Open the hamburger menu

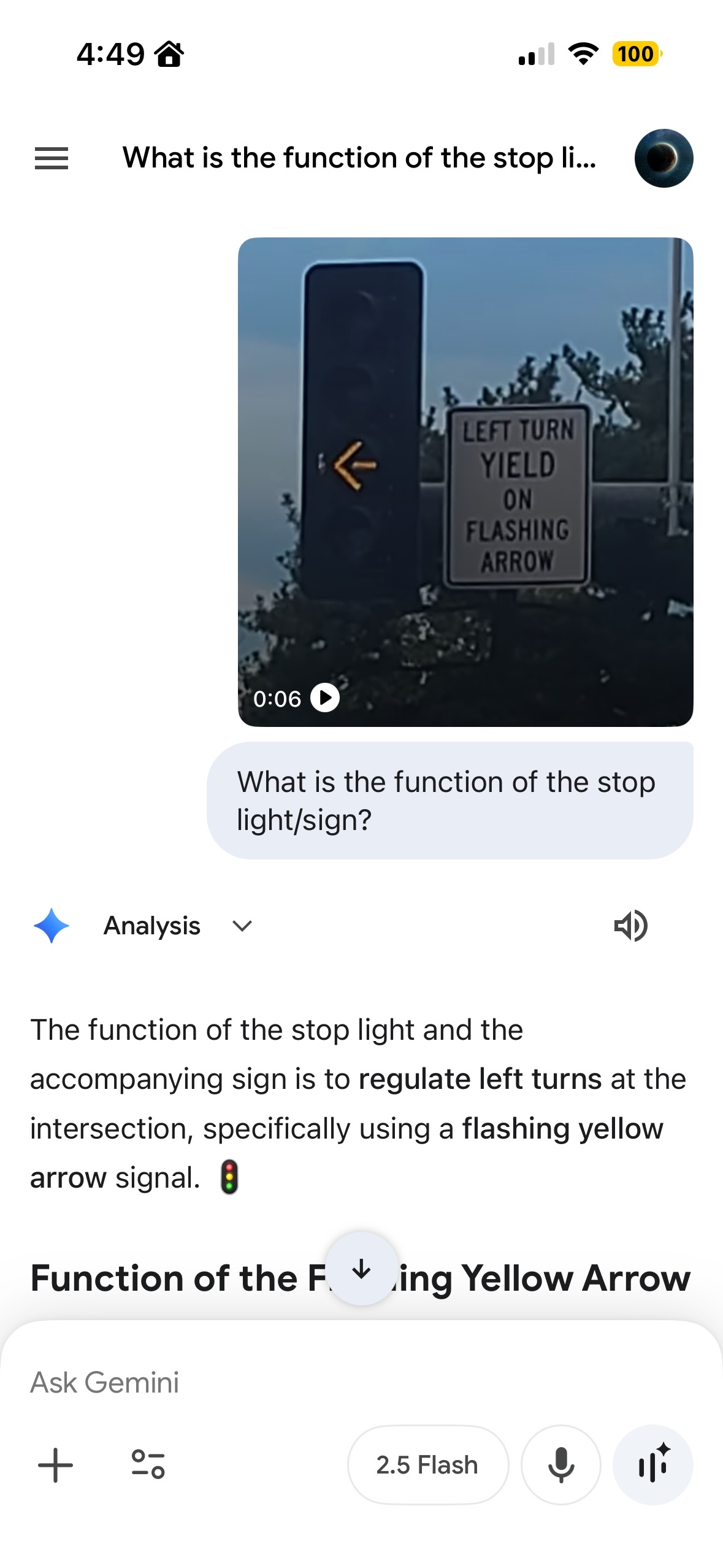pyautogui.click(x=52, y=158)
